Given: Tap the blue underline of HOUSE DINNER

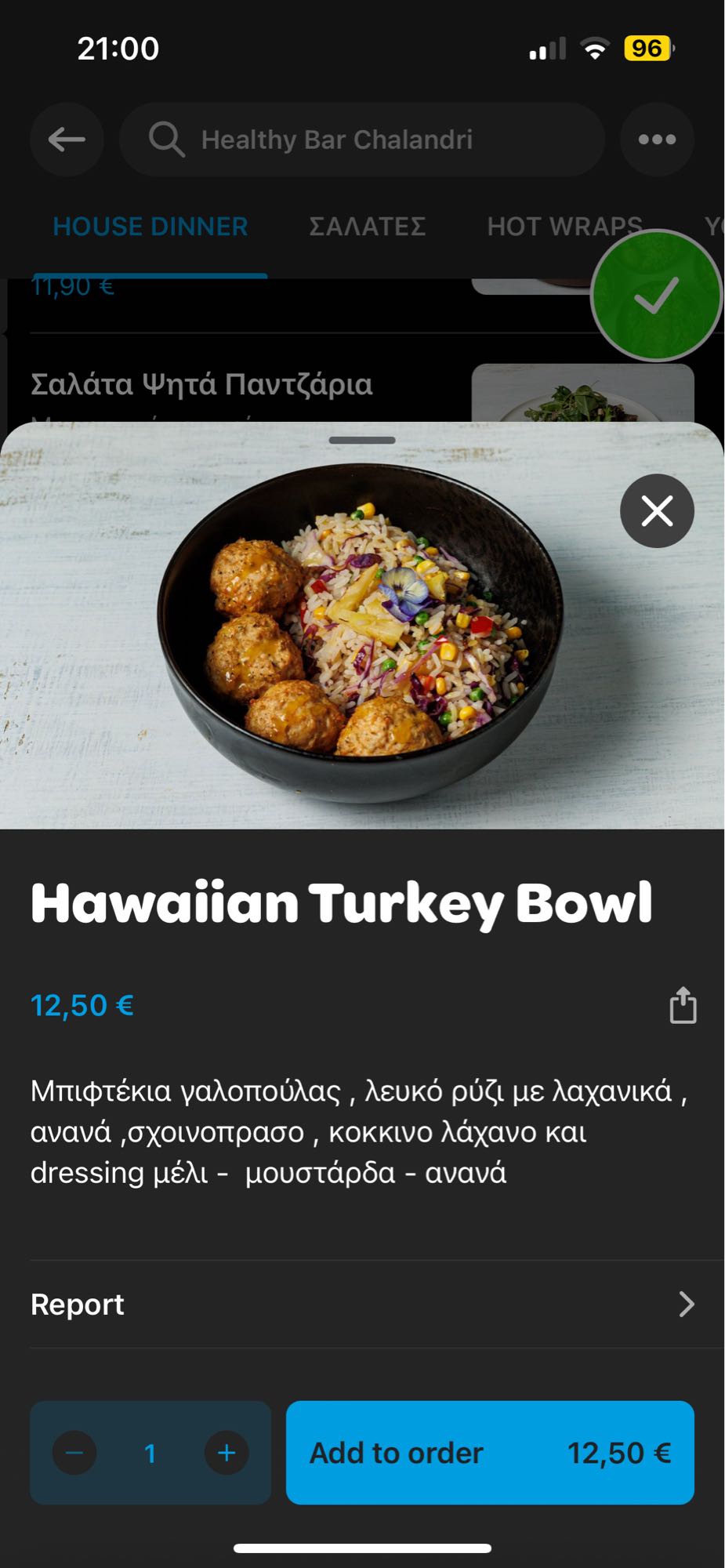Looking at the screenshot, I should pyautogui.click(x=150, y=274).
